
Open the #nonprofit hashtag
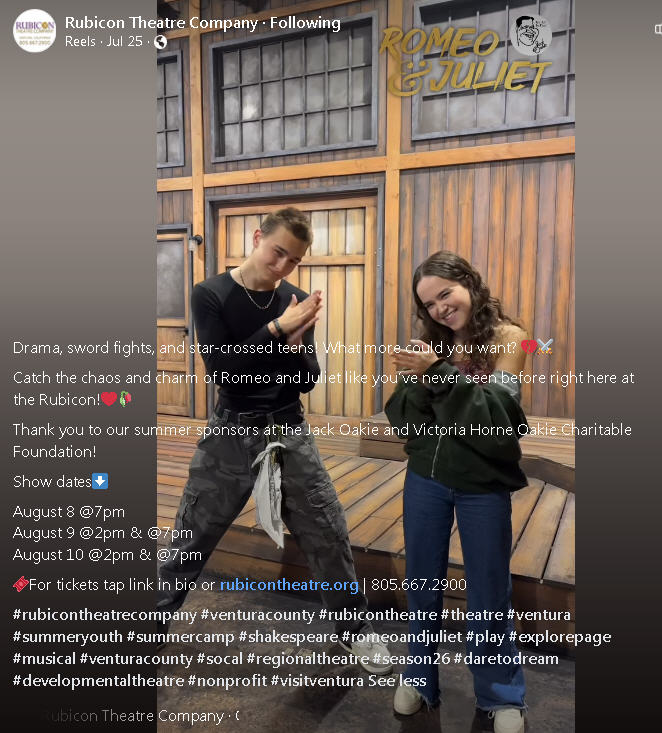click(x=233, y=681)
